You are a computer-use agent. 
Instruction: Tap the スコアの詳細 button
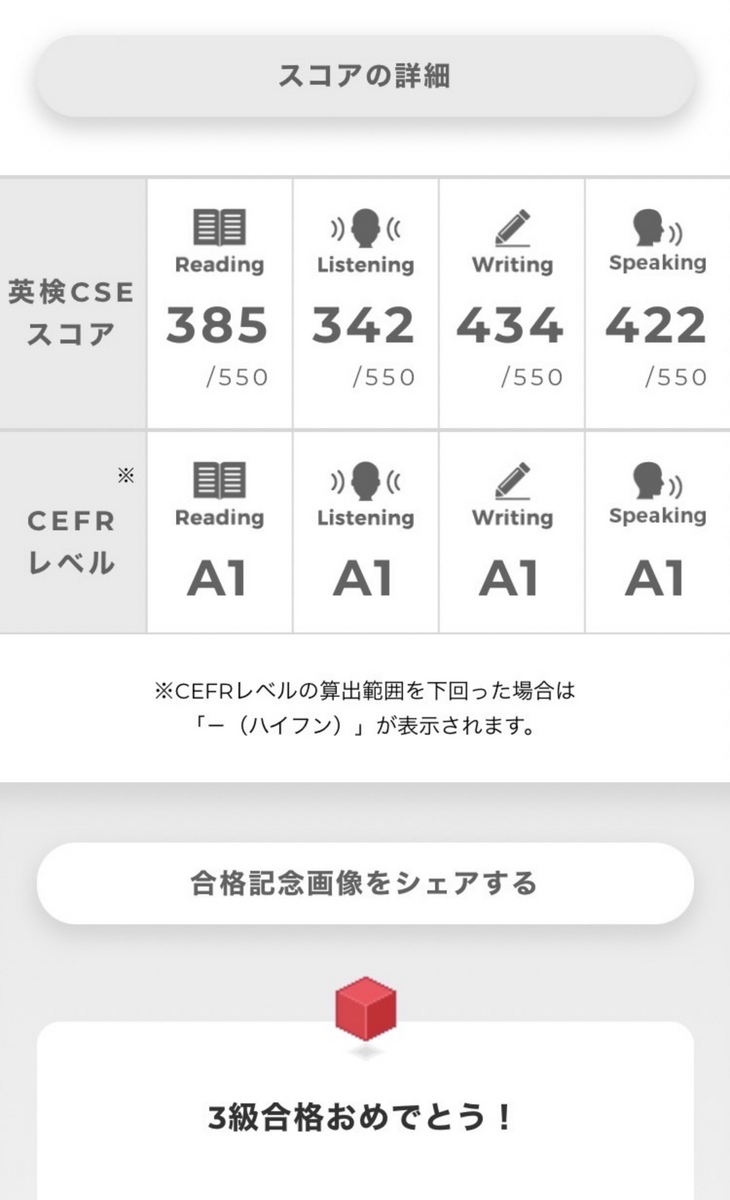coord(365,76)
